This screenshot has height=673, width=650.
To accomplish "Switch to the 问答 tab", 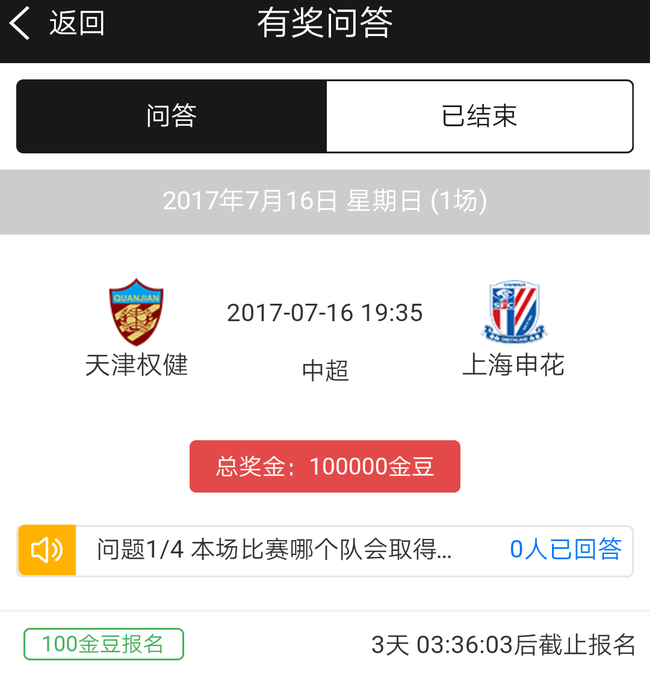I will point(171,117).
